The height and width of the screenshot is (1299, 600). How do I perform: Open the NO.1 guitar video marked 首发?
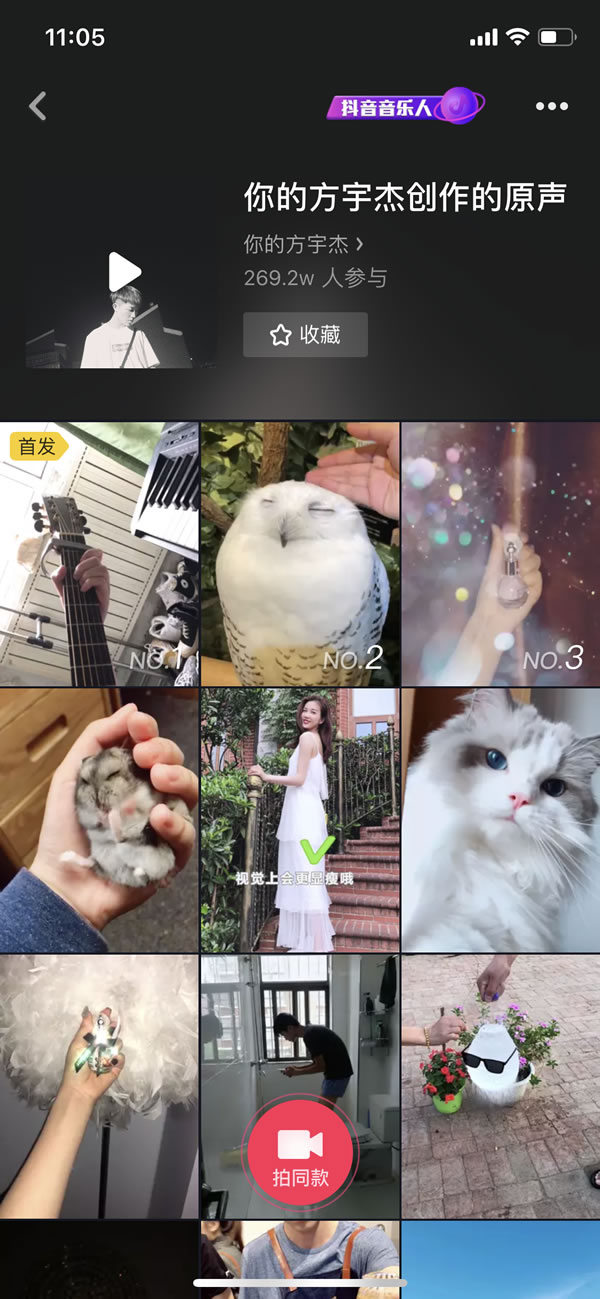(99, 553)
